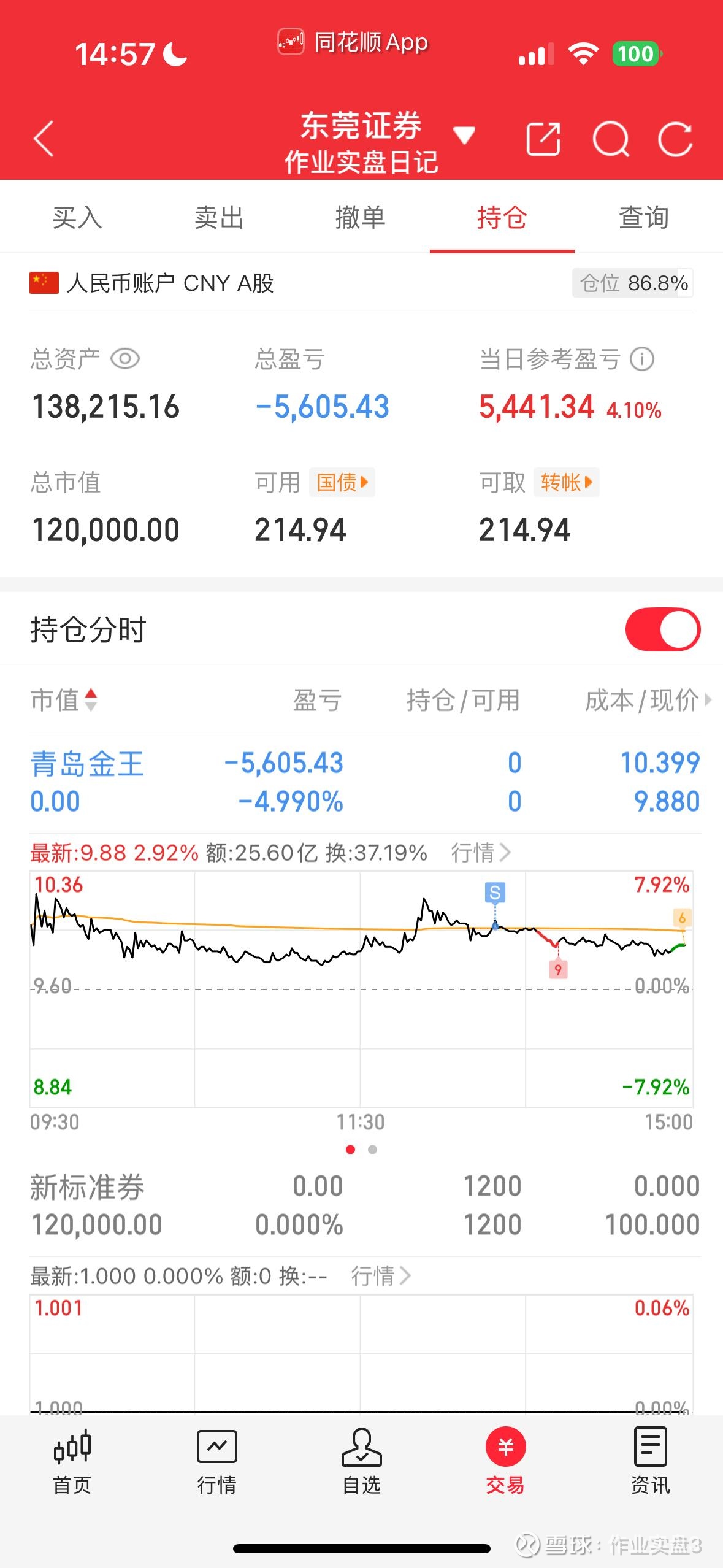The image size is (723, 1568).
Task: Switch to the 查询 query tab
Action: pos(643,218)
